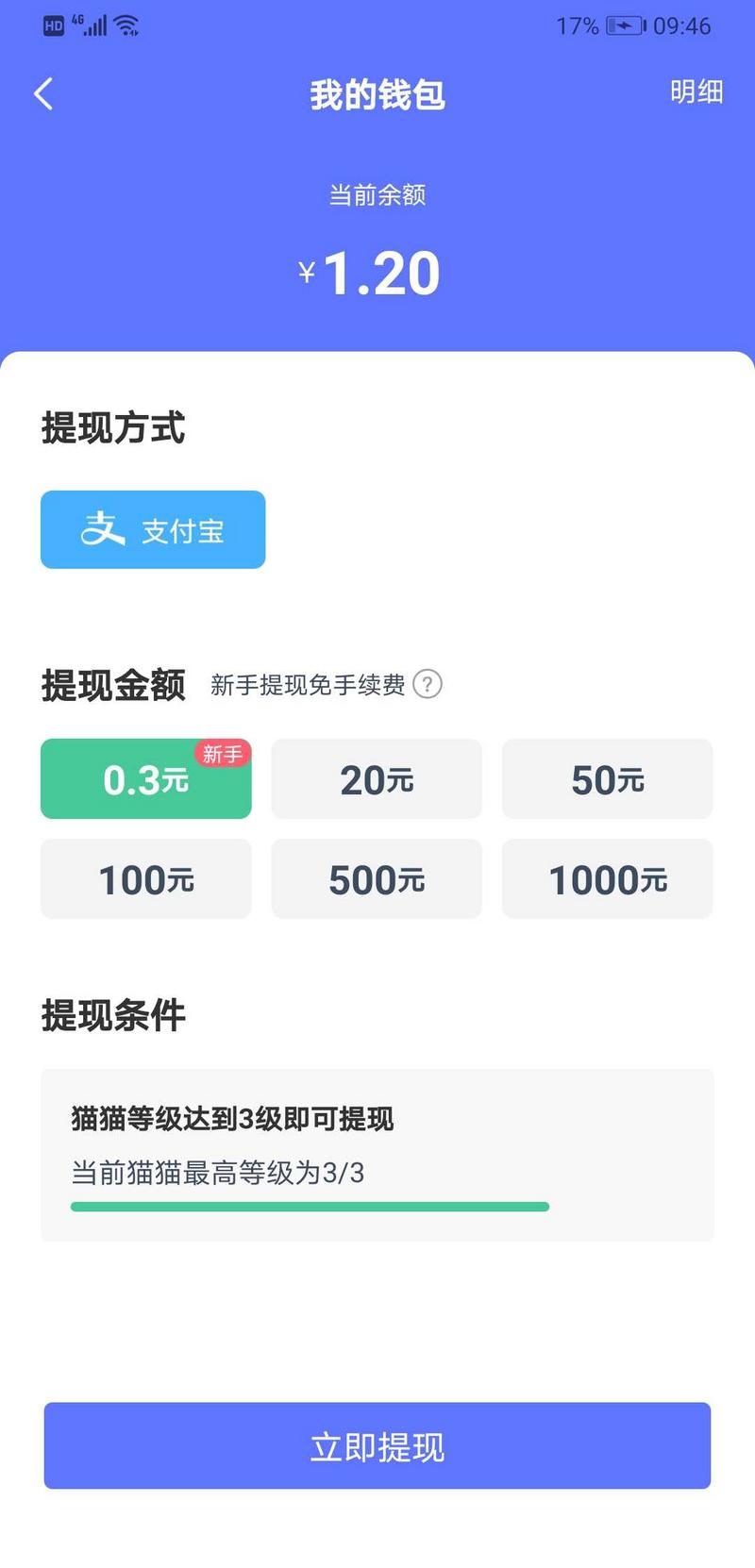
Task: Open 明细 transaction details
Action: point(696,92)
